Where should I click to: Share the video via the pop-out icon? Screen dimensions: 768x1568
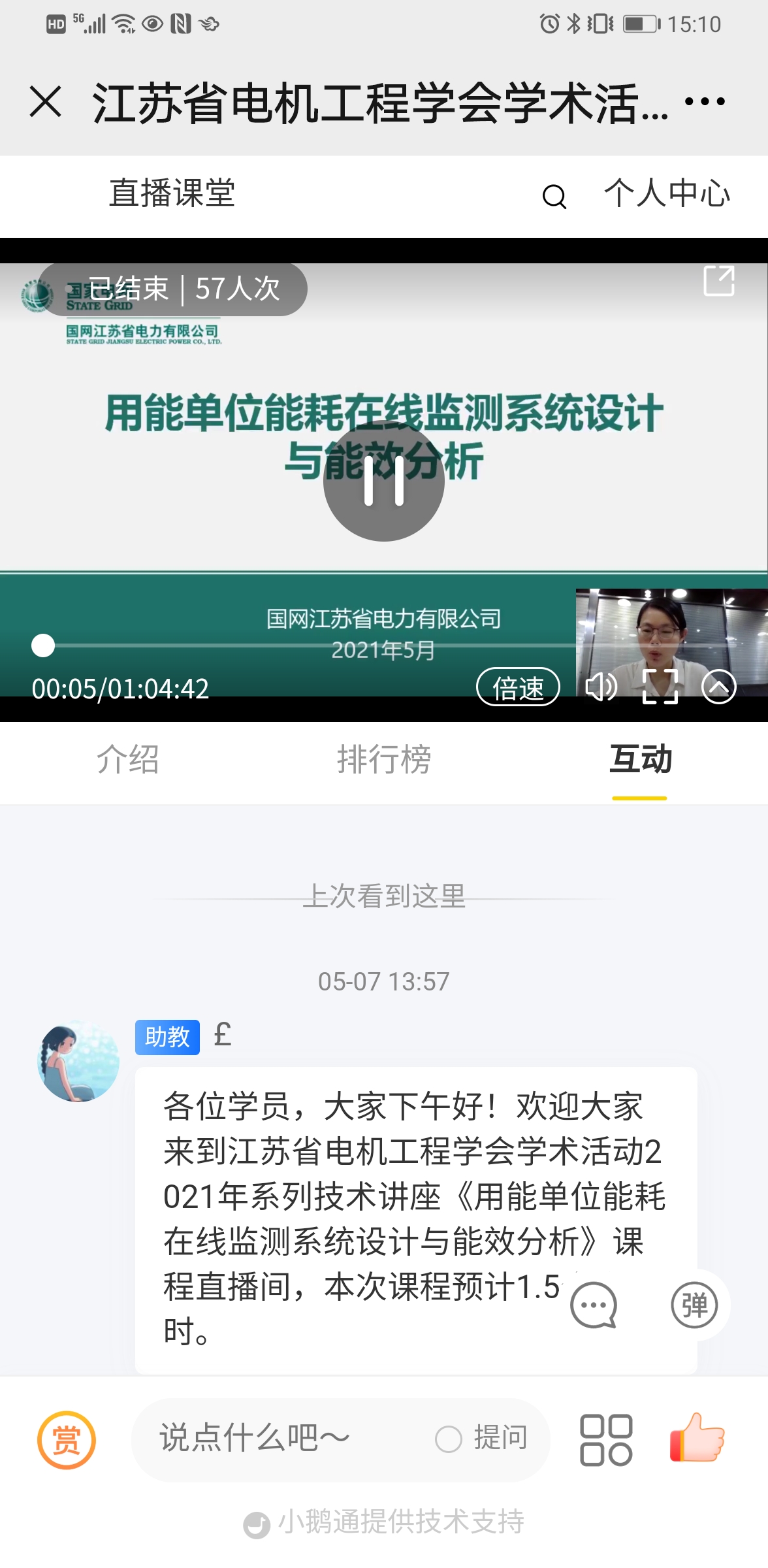pyautogui.click(x=718, y=281)
